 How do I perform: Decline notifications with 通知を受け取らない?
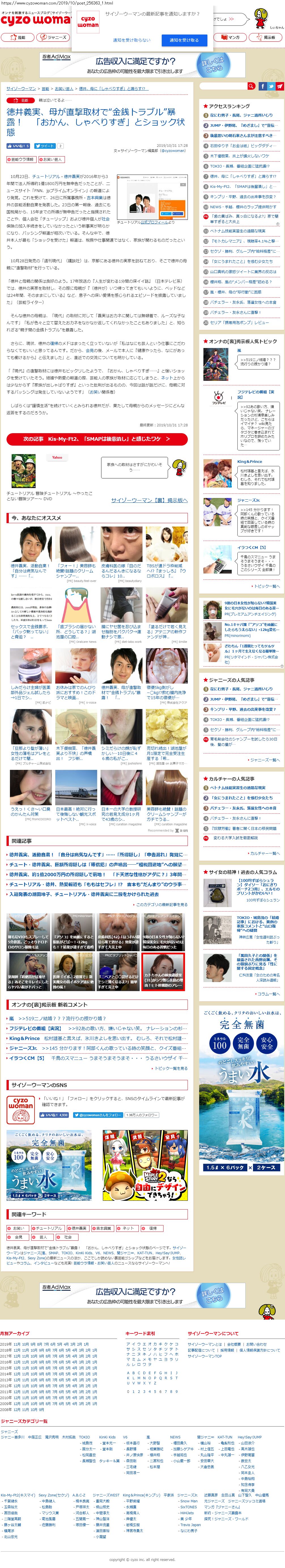(x=131, y=40)
